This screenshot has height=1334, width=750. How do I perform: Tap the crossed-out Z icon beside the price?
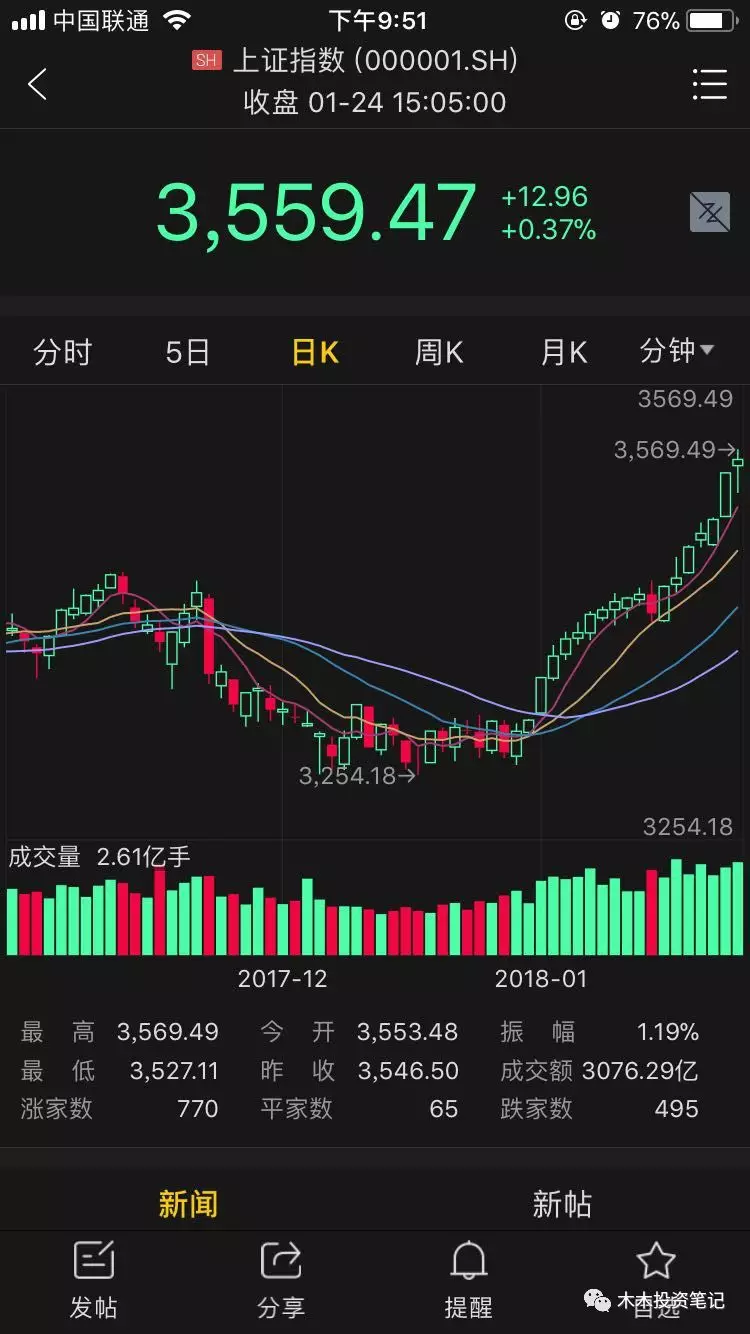coord(709,212)
